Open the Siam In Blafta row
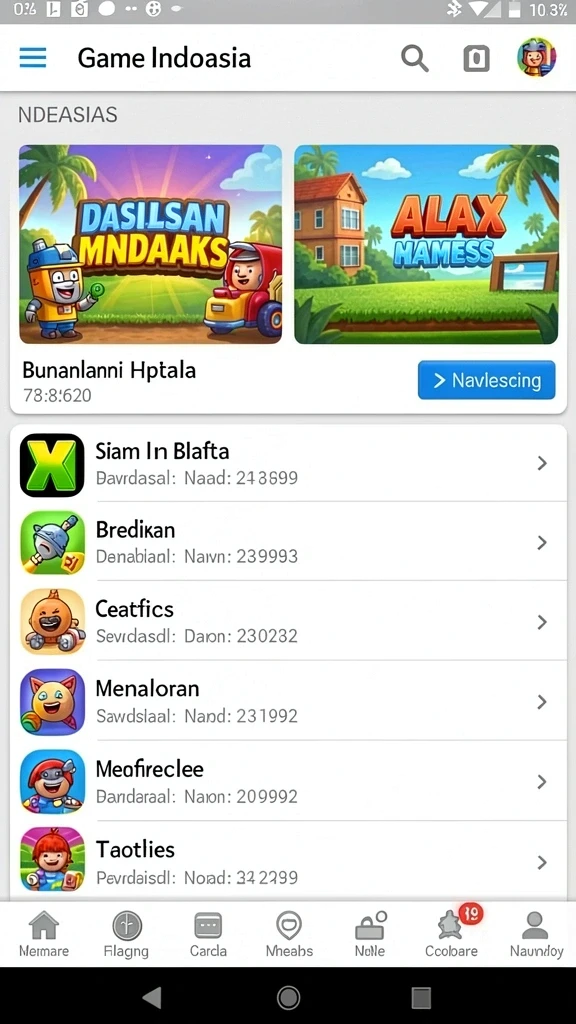 point(288,464)
